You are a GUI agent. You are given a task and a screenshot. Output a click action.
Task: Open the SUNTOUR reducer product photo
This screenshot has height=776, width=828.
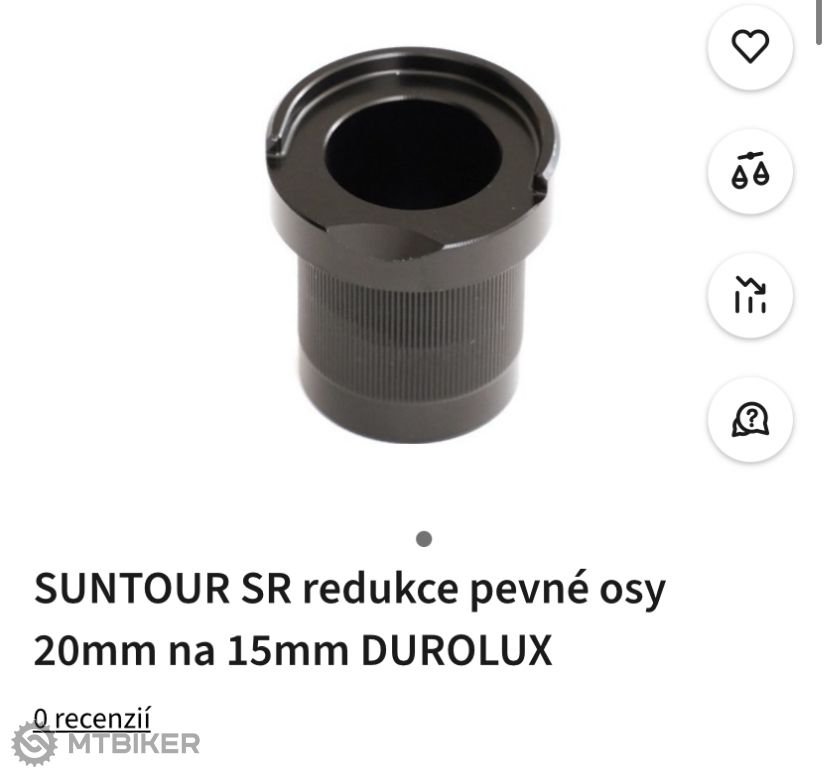411,245
